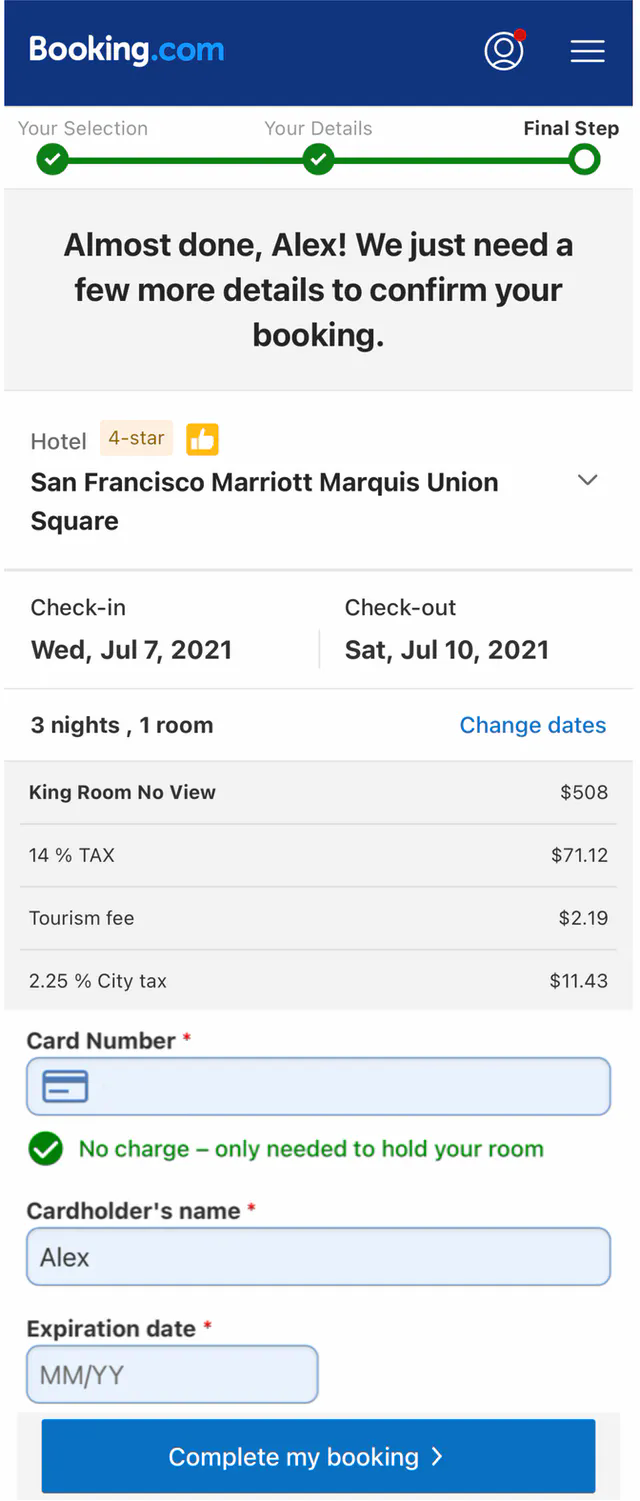Select the Expiration date field
This screenshot has width=640, height=1501.
[x=172, y=1374]
